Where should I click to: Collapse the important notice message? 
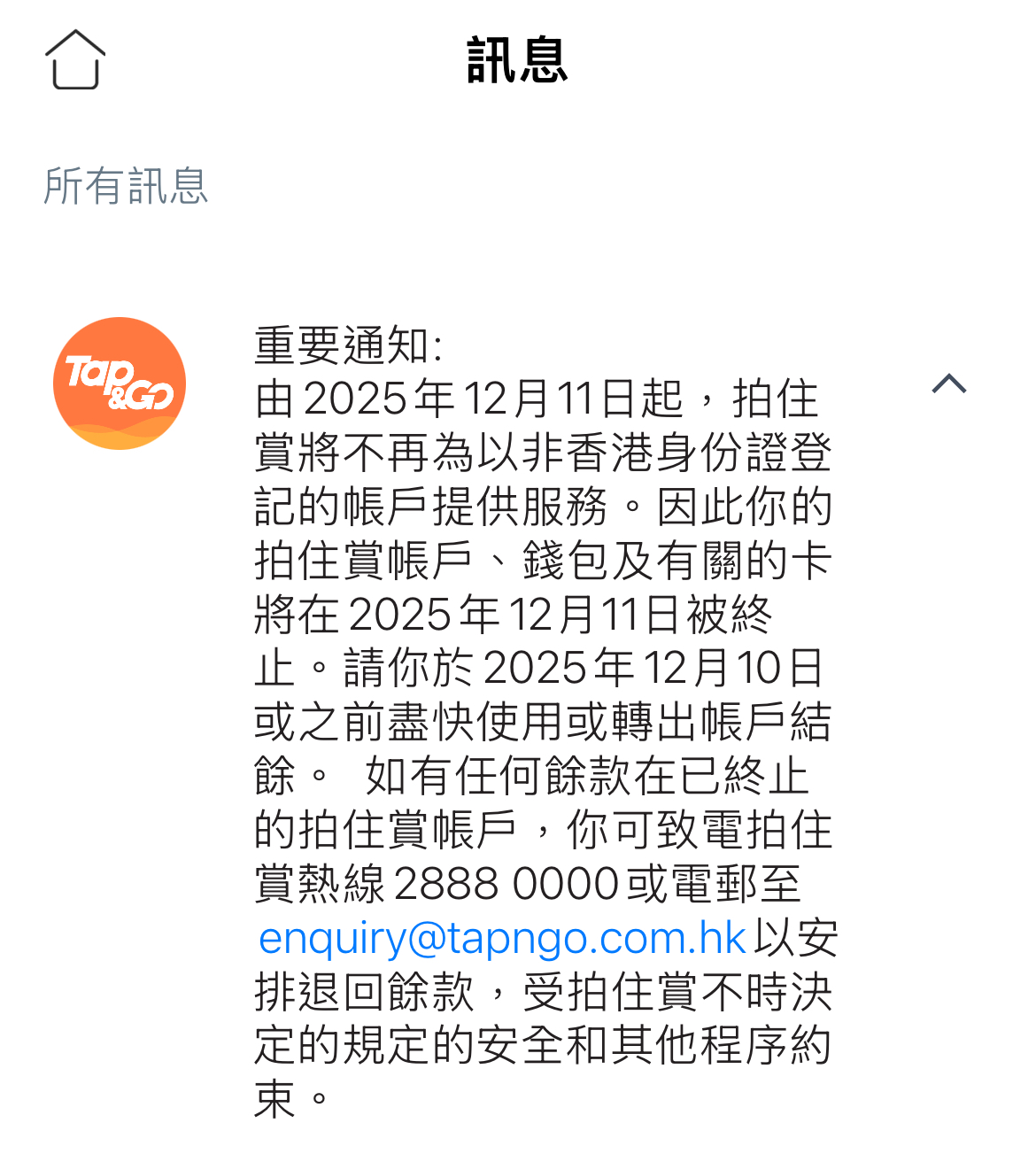tap(948, 383)
